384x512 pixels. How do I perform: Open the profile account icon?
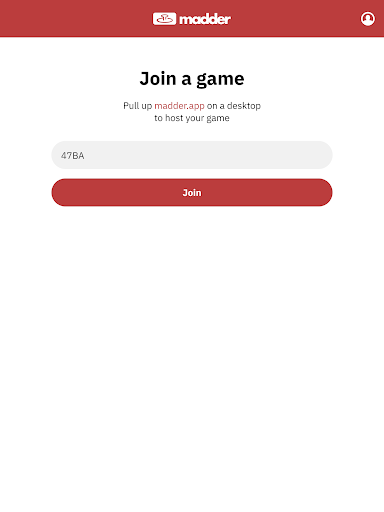(367, 19)
